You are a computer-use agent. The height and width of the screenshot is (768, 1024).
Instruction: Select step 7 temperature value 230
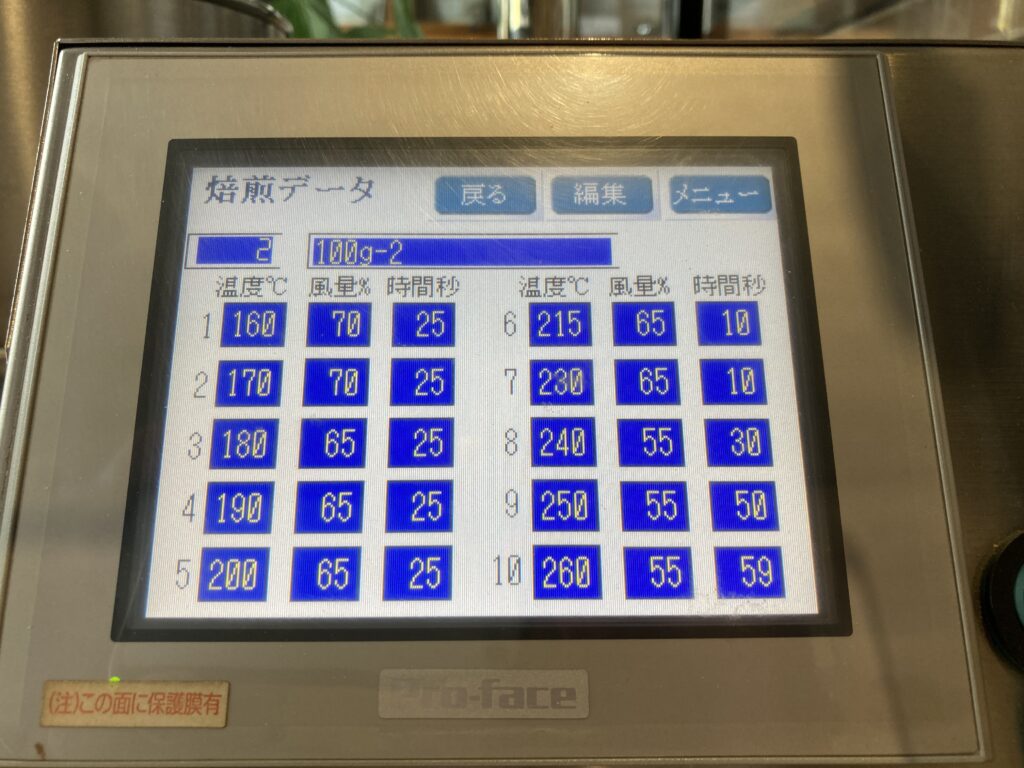[561, 382]
